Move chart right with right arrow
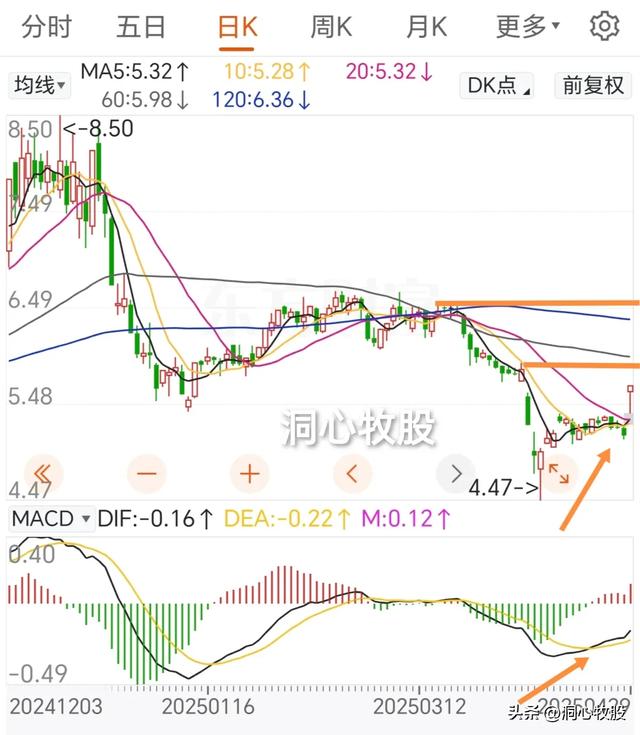Image resolution: width=640 pixels, height=735 pixels. click(x=455, y=473)
